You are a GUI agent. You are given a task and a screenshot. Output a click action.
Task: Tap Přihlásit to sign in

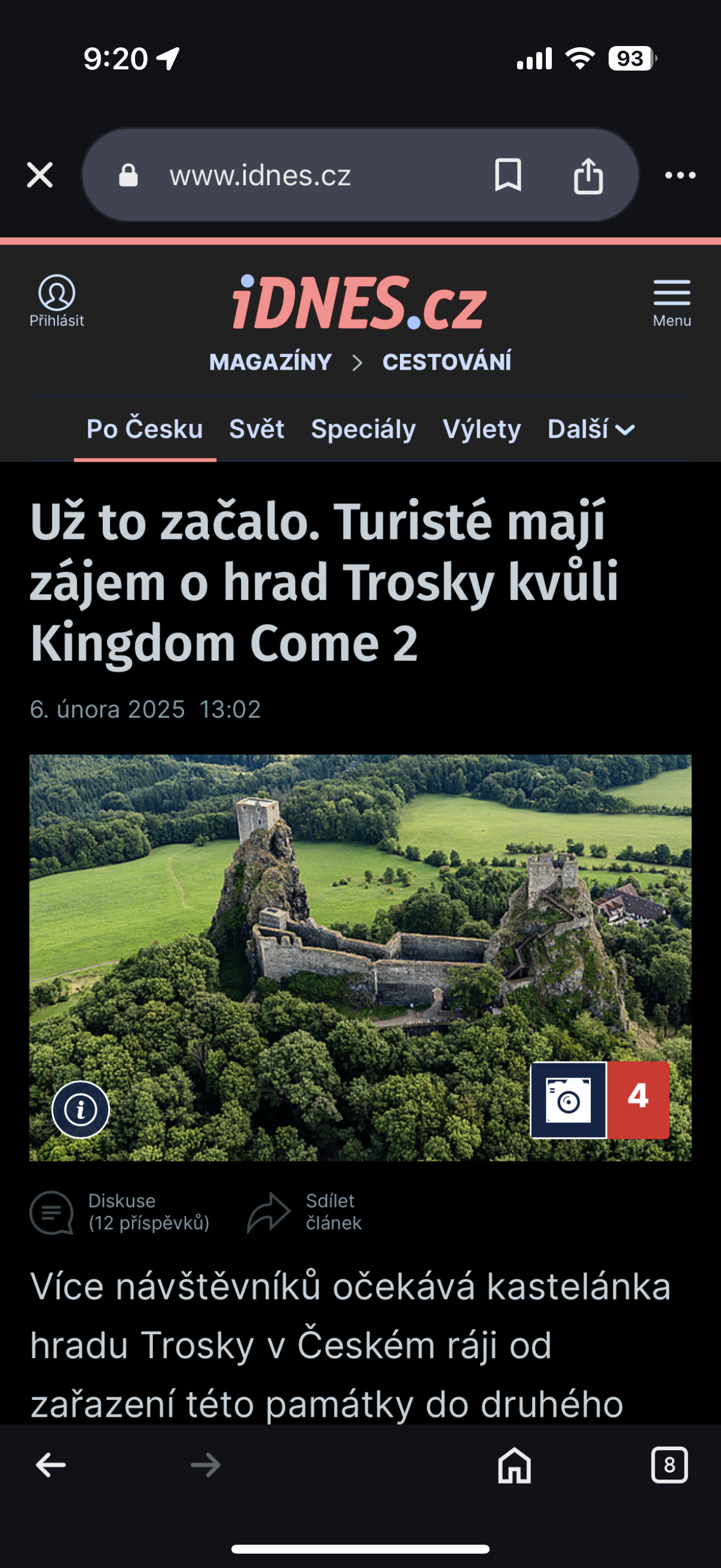(57, 301)
